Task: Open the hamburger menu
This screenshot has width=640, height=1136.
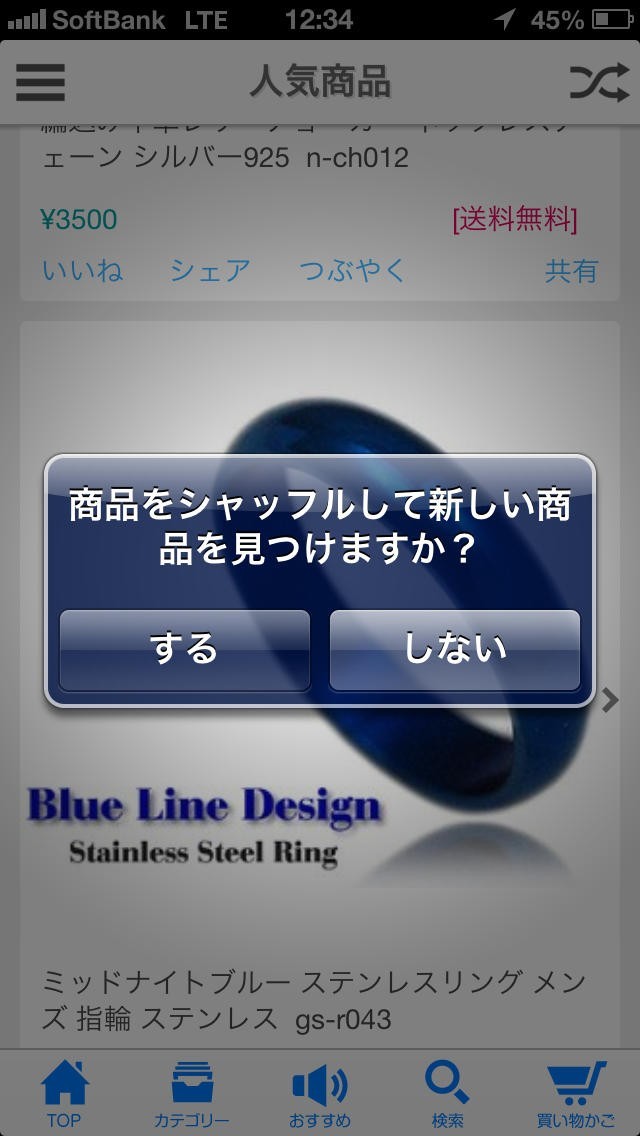Action: 41,82
